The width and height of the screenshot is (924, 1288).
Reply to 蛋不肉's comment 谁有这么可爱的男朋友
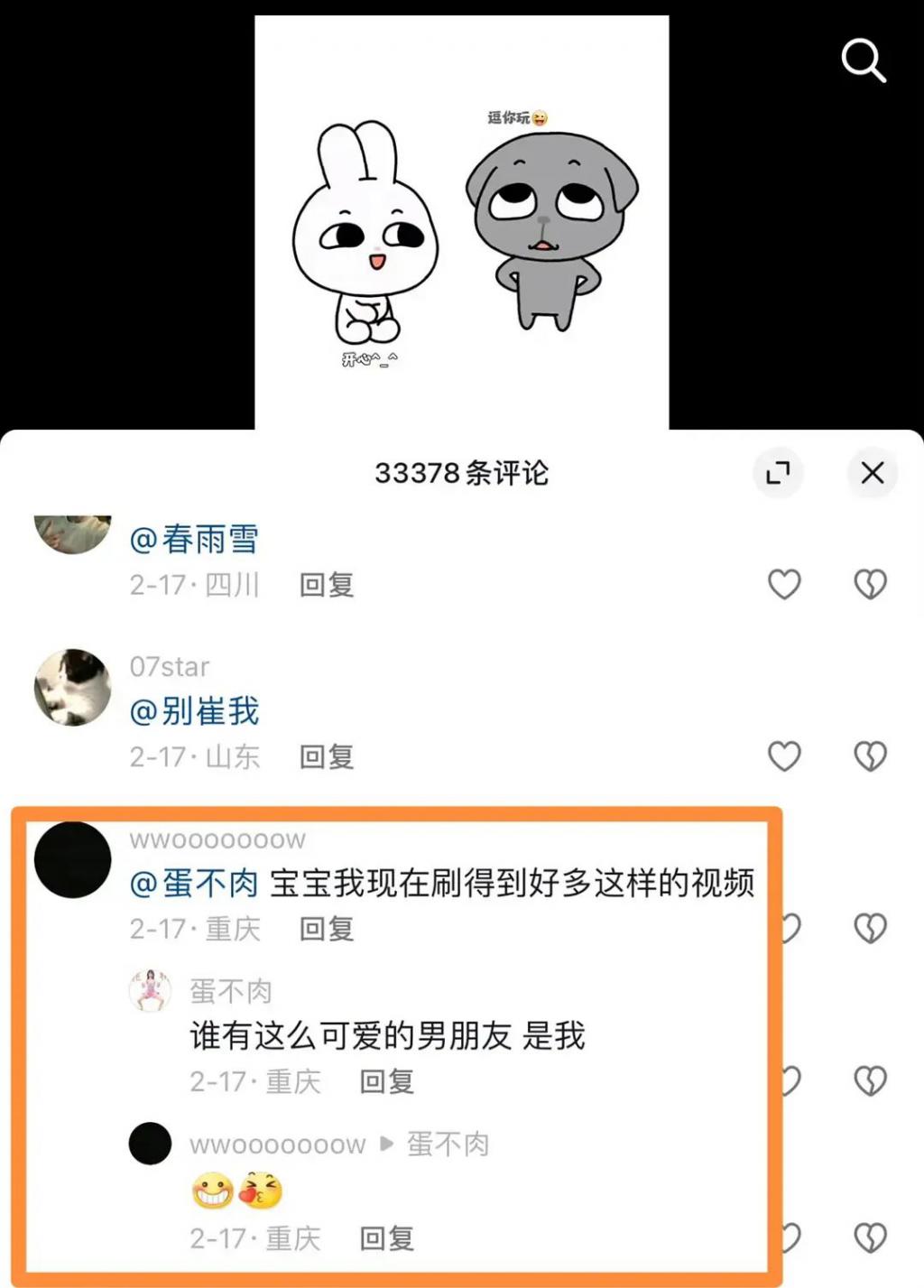pos(386,1081)
